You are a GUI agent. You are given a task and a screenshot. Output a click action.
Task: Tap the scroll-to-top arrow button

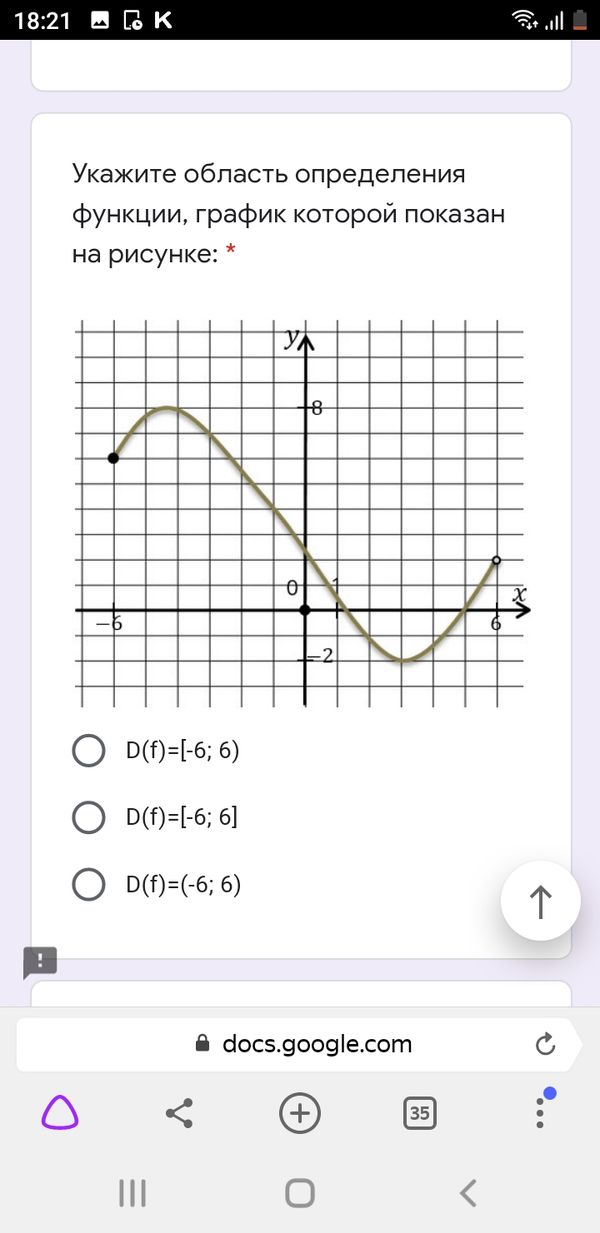pyautogui.click(x=540, y=900)
